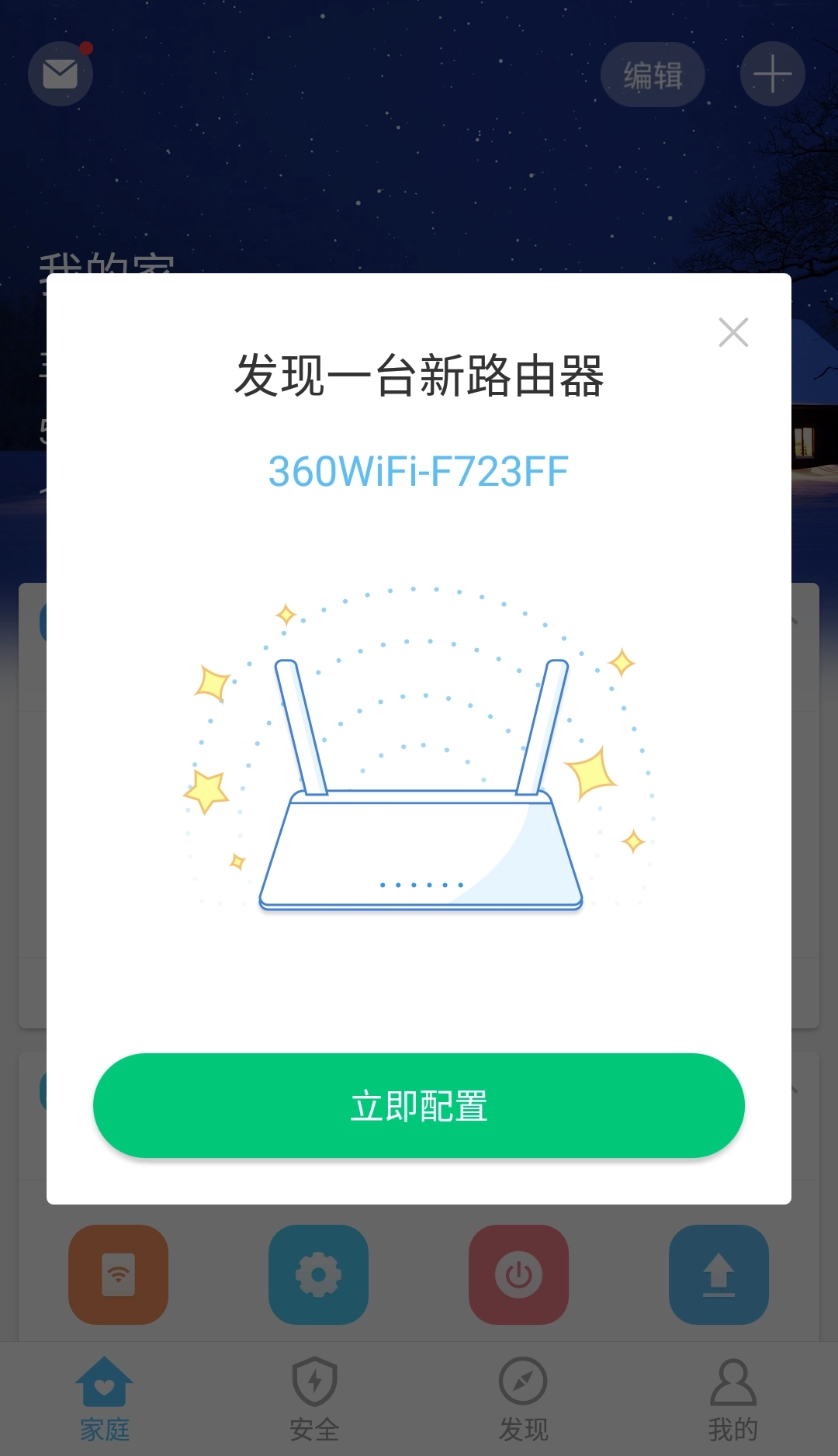
Task: Tap the red notification badge on the inbox
Action: 85,50
